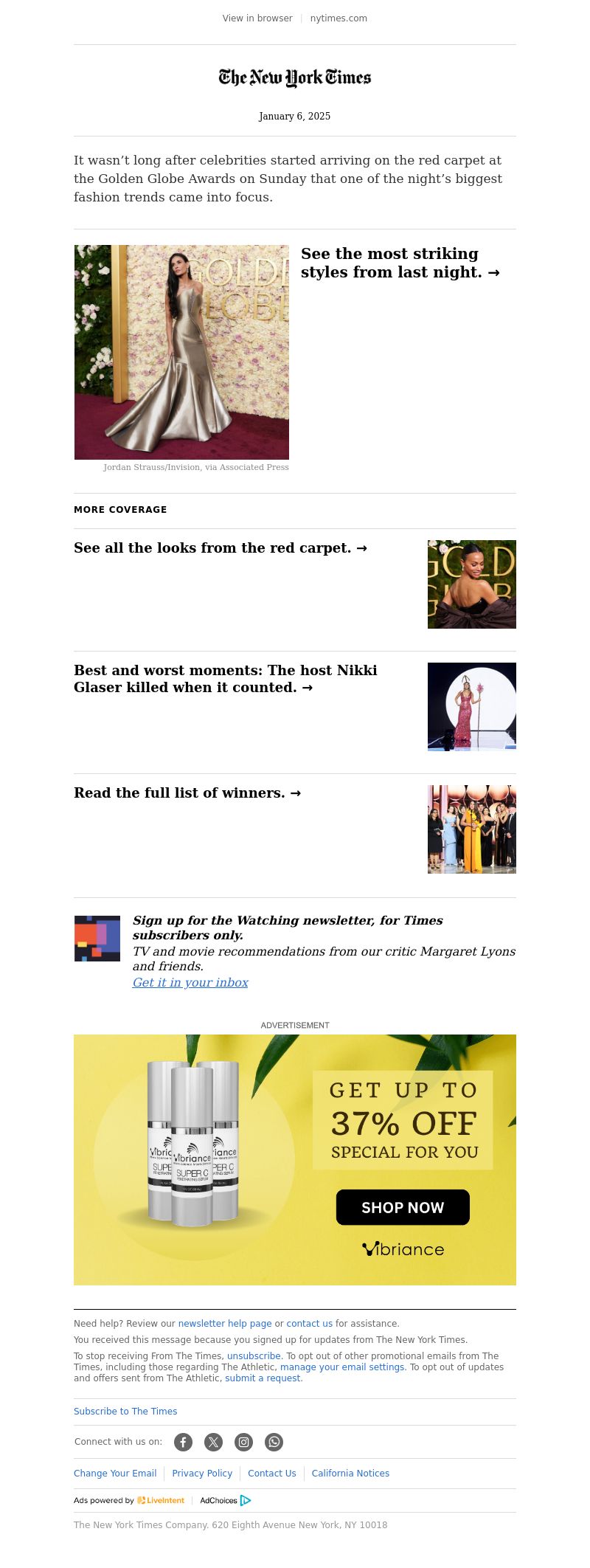Tap Shop Now in the Vibriance ad
This screenshot has height=1568, width=590.
(x=403, y=1208)
